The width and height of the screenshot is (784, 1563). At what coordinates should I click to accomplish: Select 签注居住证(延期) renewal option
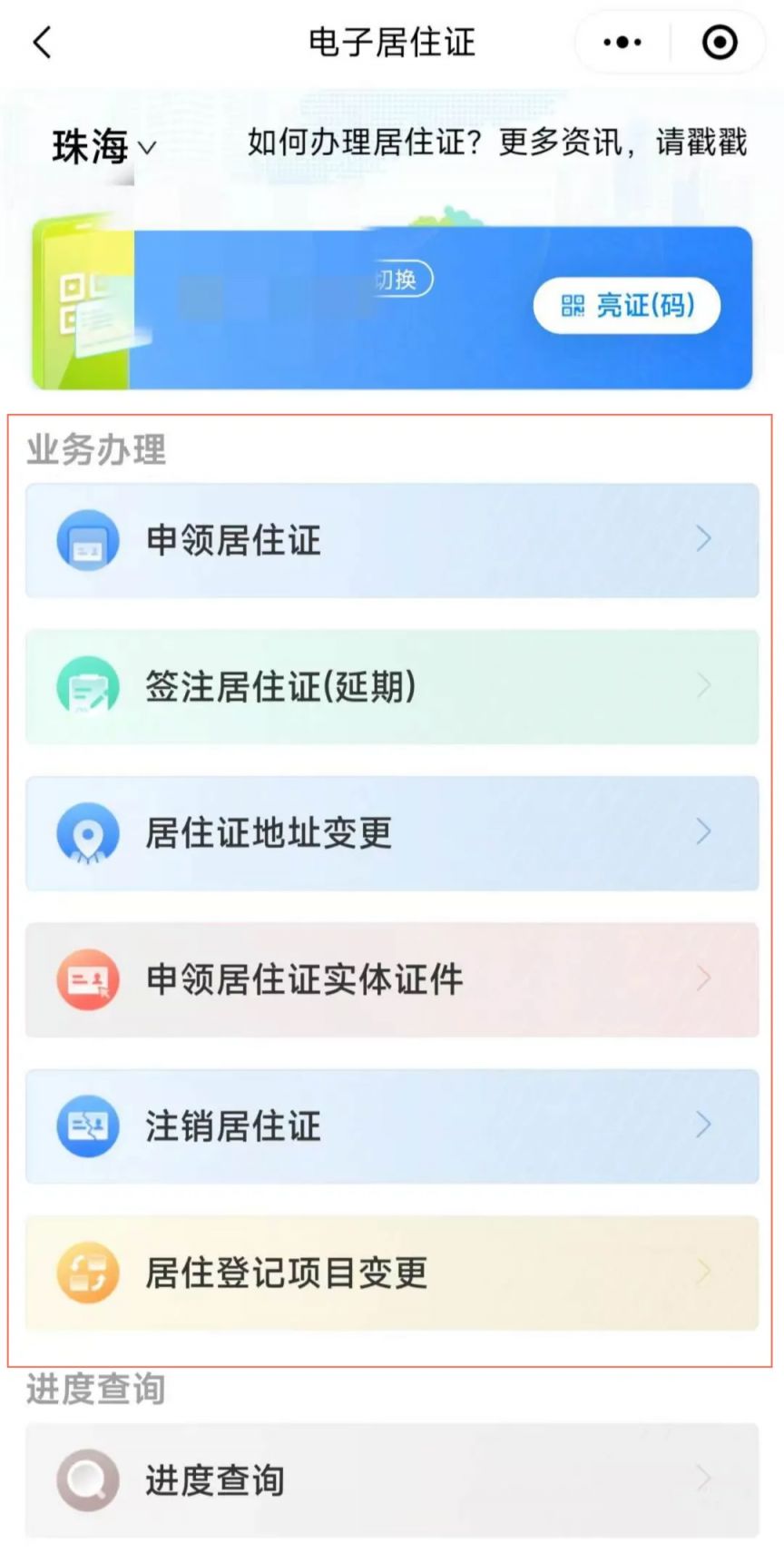pos(392,687)
